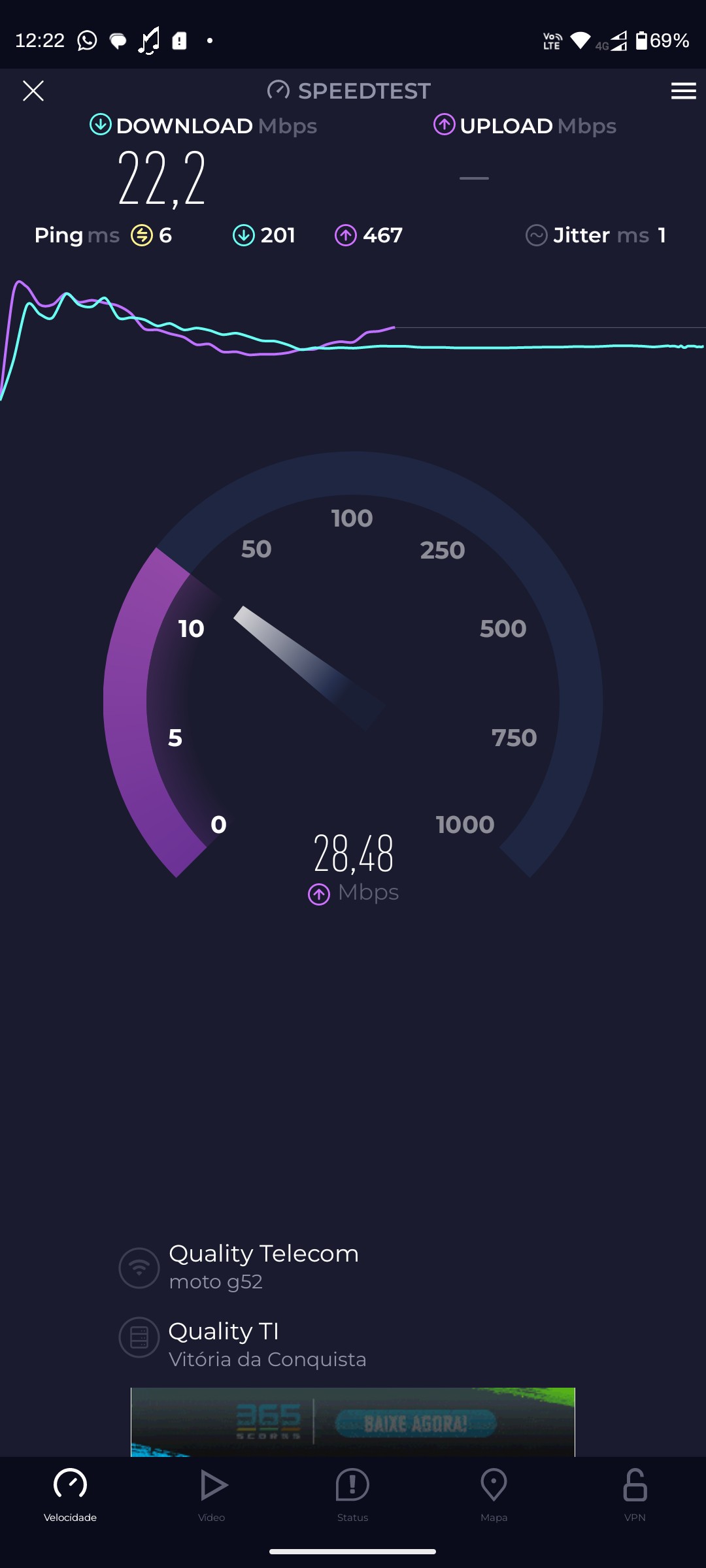
Task: Open the Status tab
Action: [352, 1494]
